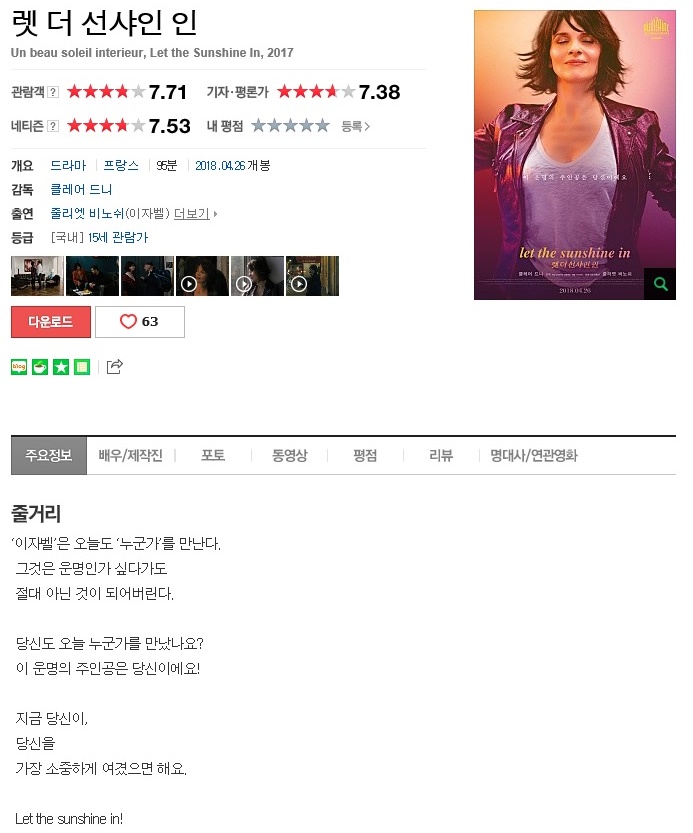
Task: Open 명대사/연관영화 tab
Action: (533, 456)
